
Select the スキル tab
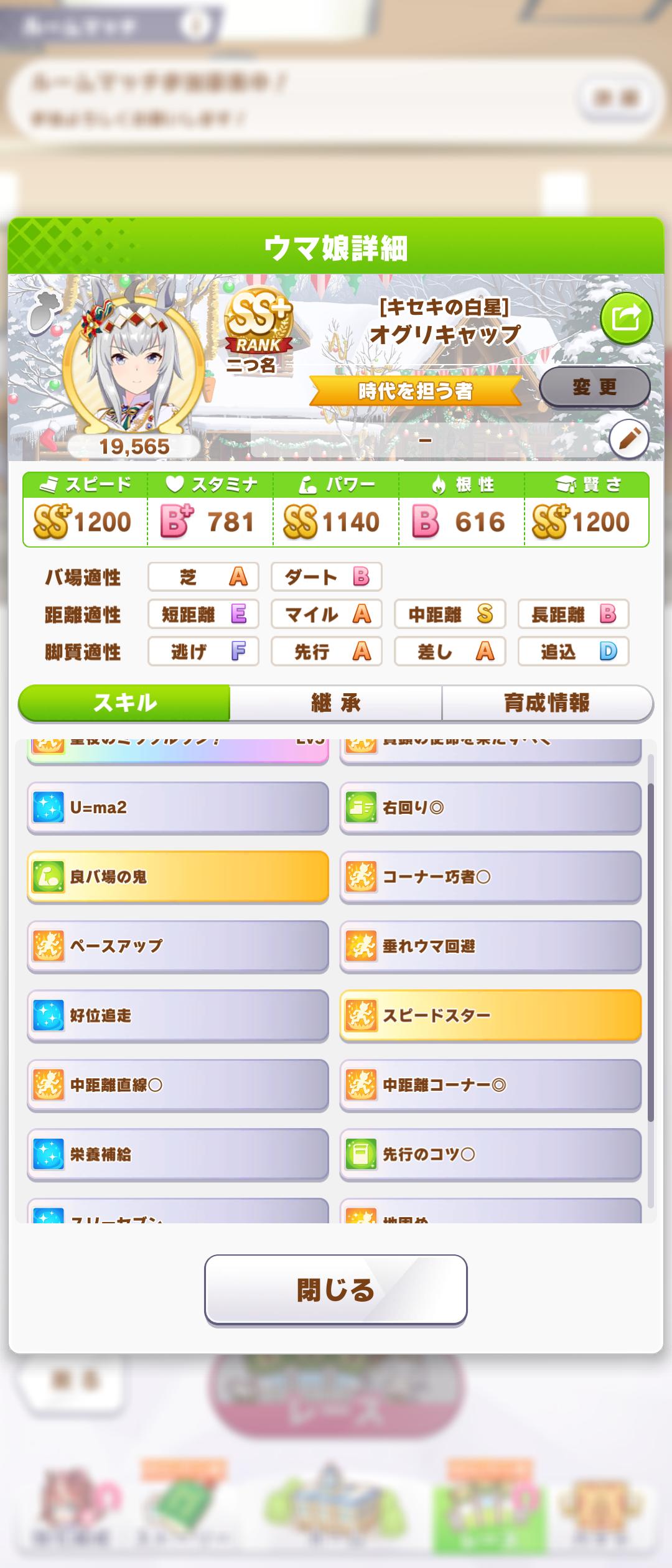[x=124, y=703]
